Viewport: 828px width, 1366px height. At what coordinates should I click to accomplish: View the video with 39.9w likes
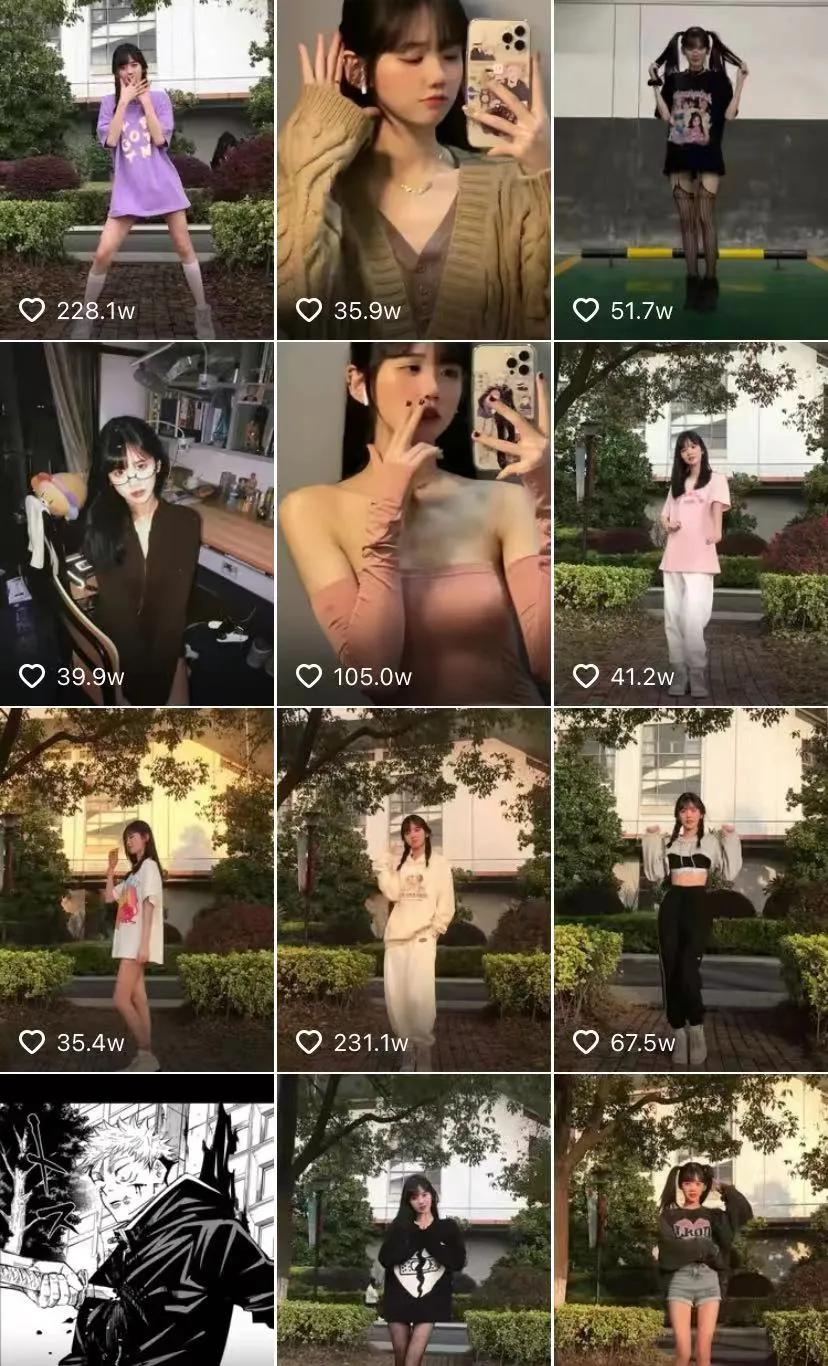click(137, 524)
